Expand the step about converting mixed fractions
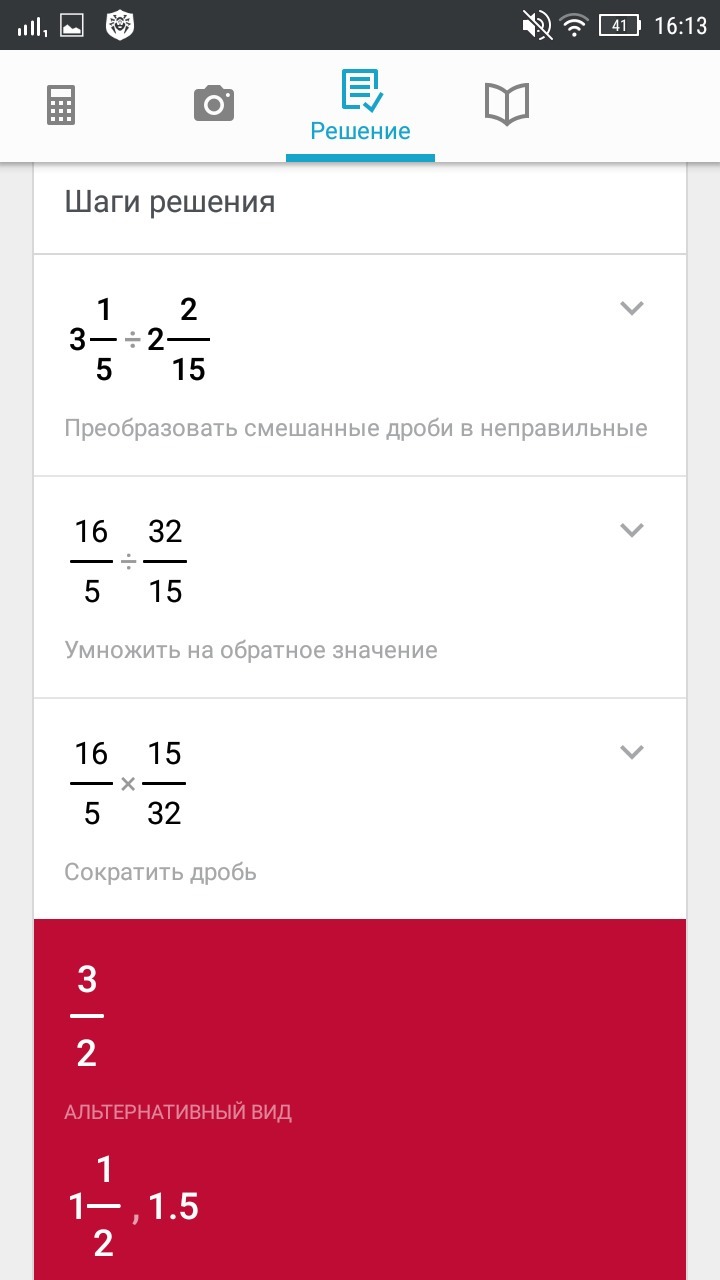 pos(631,308)
